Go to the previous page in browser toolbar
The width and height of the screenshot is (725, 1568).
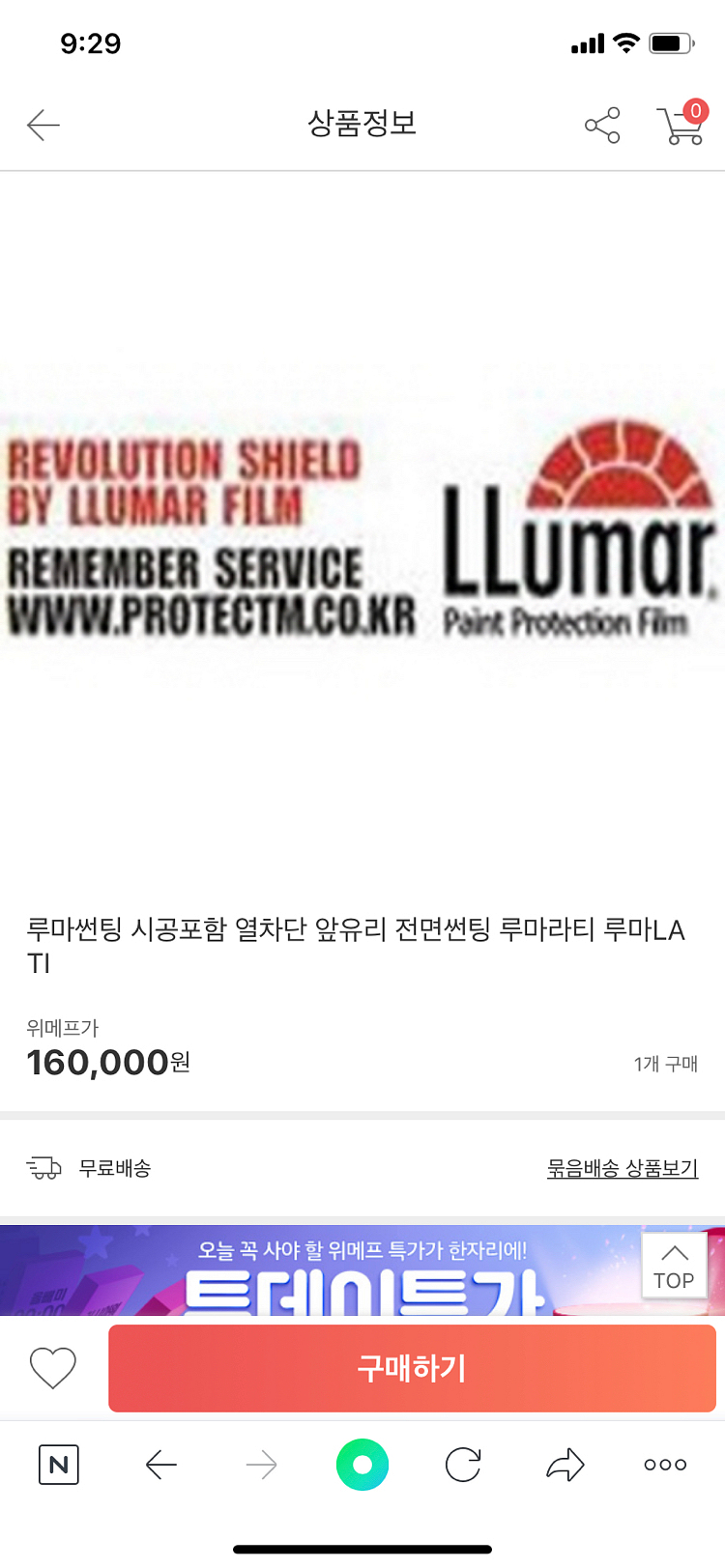(x=161, y=1465)
